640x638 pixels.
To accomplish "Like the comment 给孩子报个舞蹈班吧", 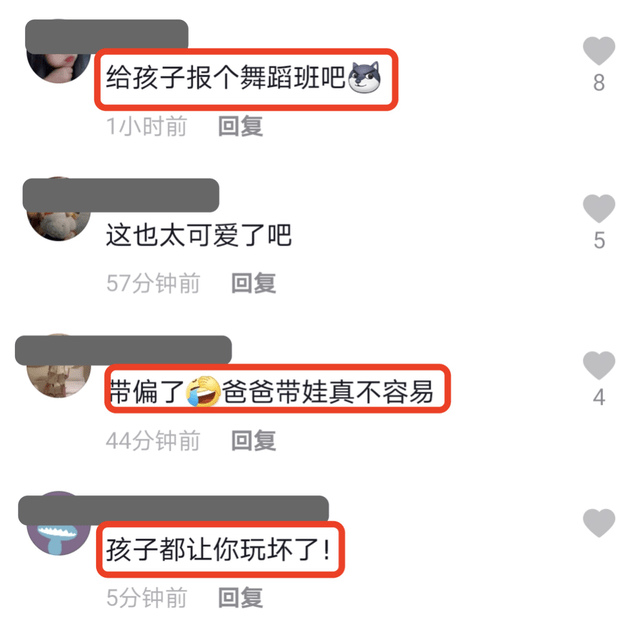I will coord(598,51).
